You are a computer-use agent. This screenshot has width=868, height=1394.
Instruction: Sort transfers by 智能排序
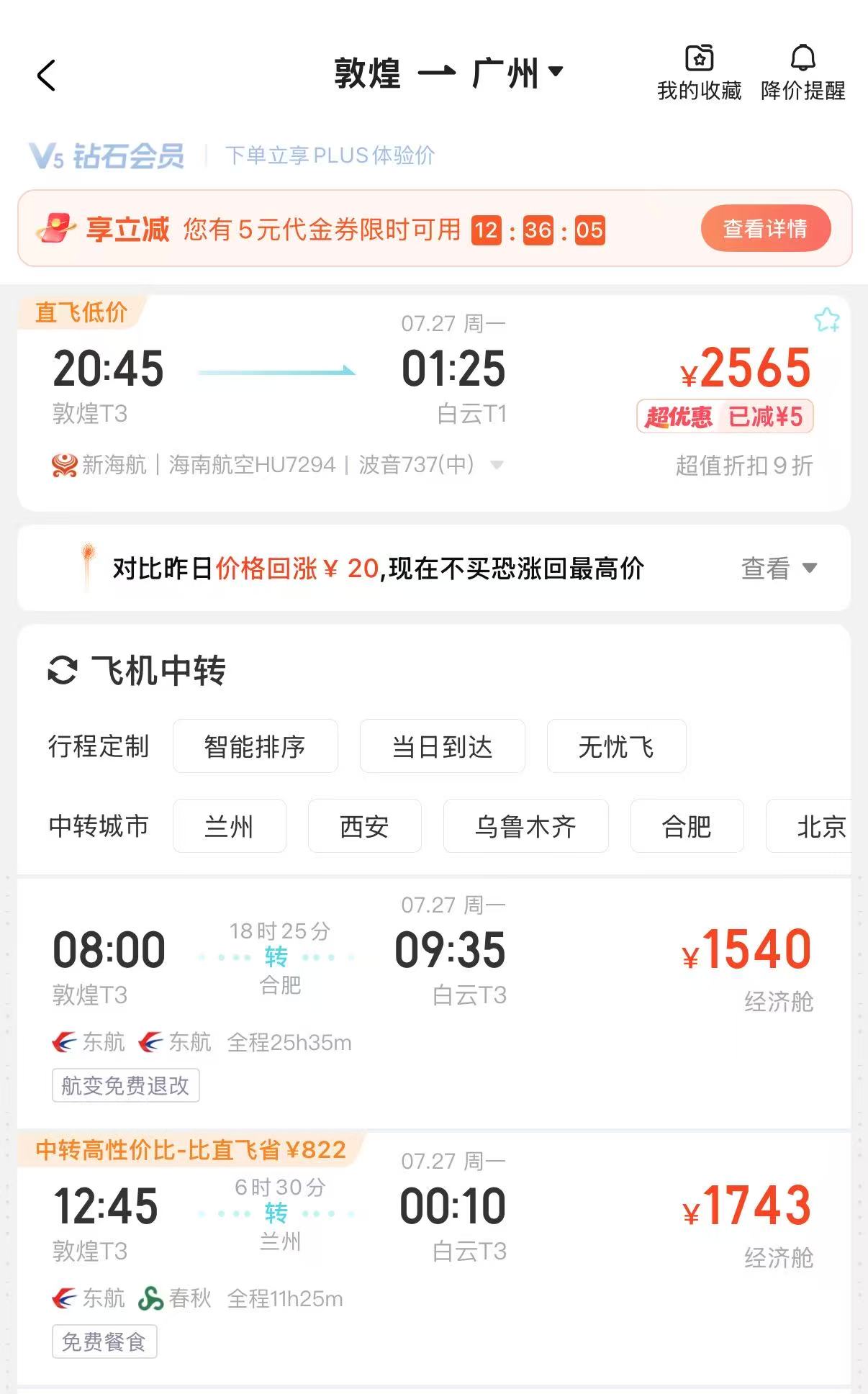255,746
